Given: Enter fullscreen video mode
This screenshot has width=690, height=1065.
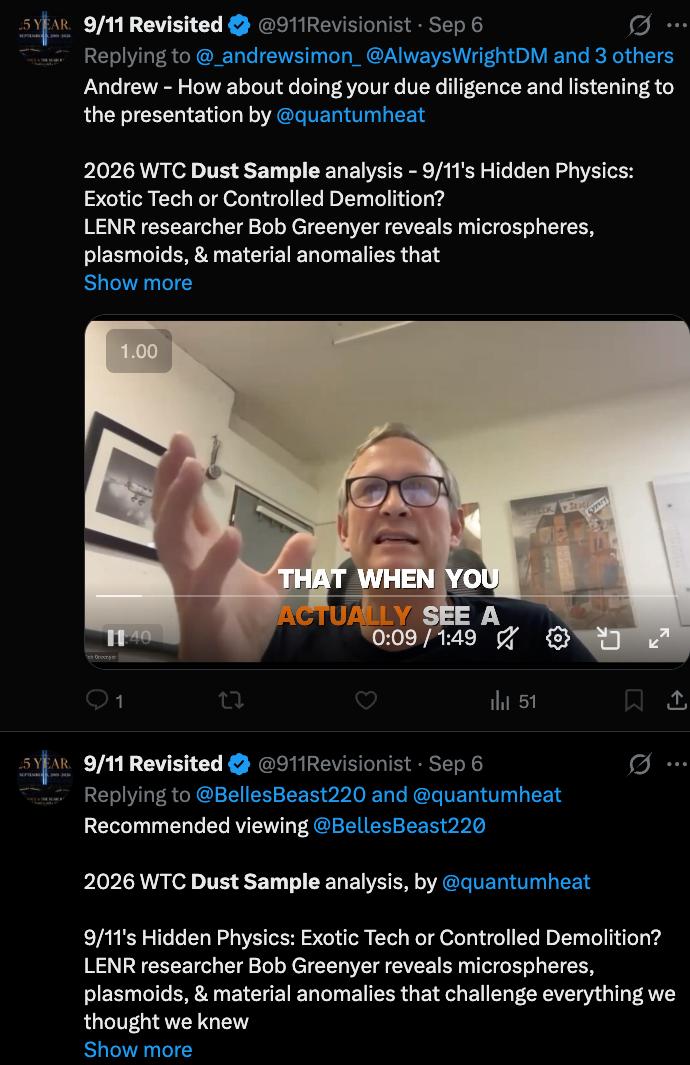Looking at the screenshot, I should 659,638.
